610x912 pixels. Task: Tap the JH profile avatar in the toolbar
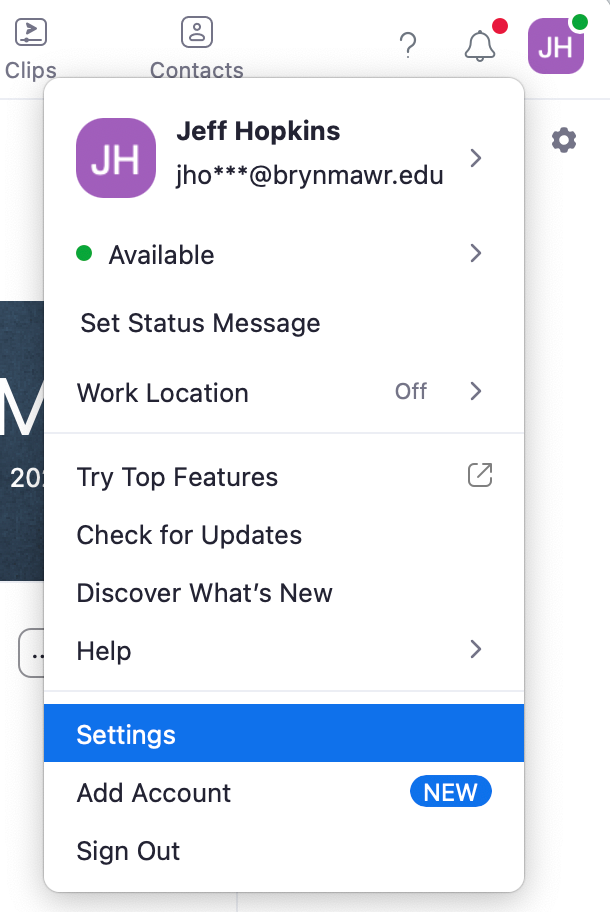pos(555,46)
